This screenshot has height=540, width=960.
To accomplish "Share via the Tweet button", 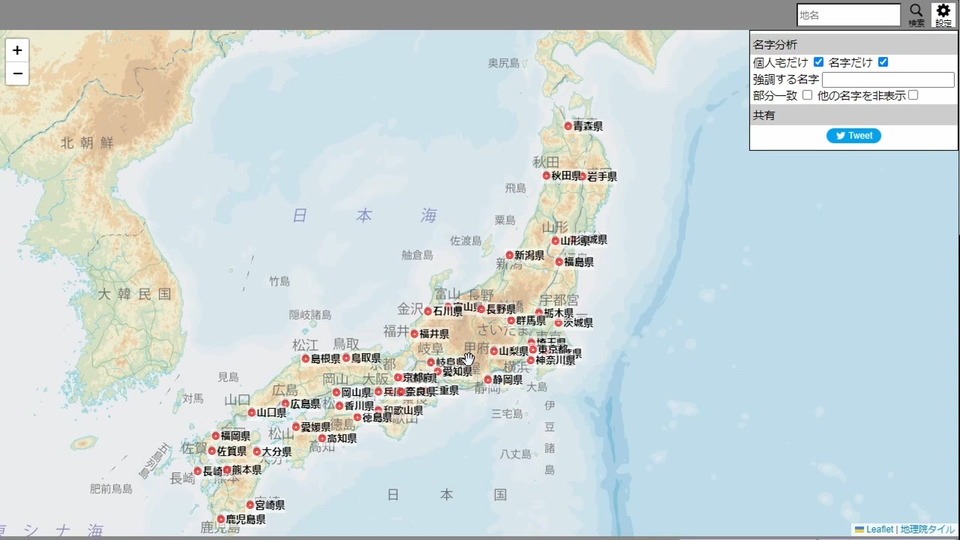I will pos(853,136).
